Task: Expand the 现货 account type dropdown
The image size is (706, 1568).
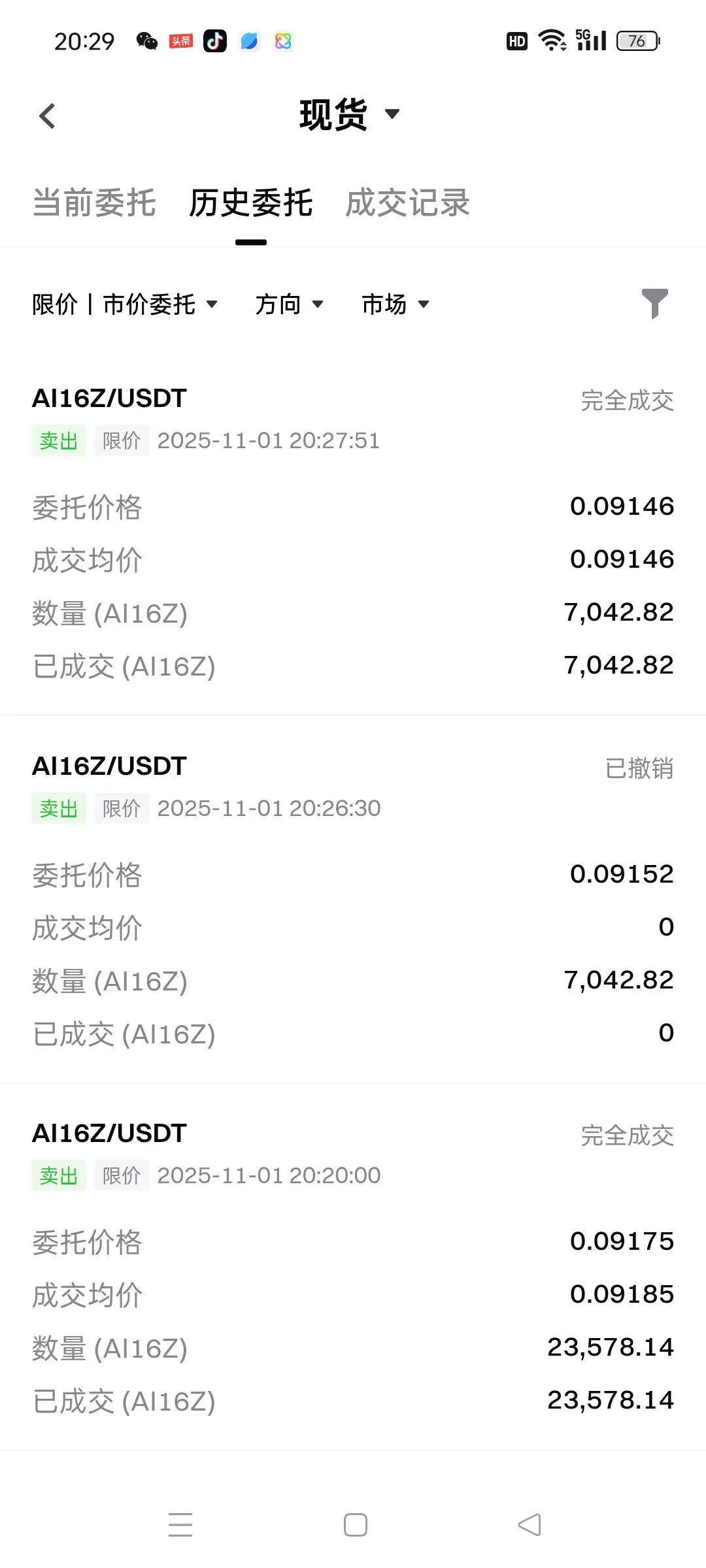Action: click(349, 115)
